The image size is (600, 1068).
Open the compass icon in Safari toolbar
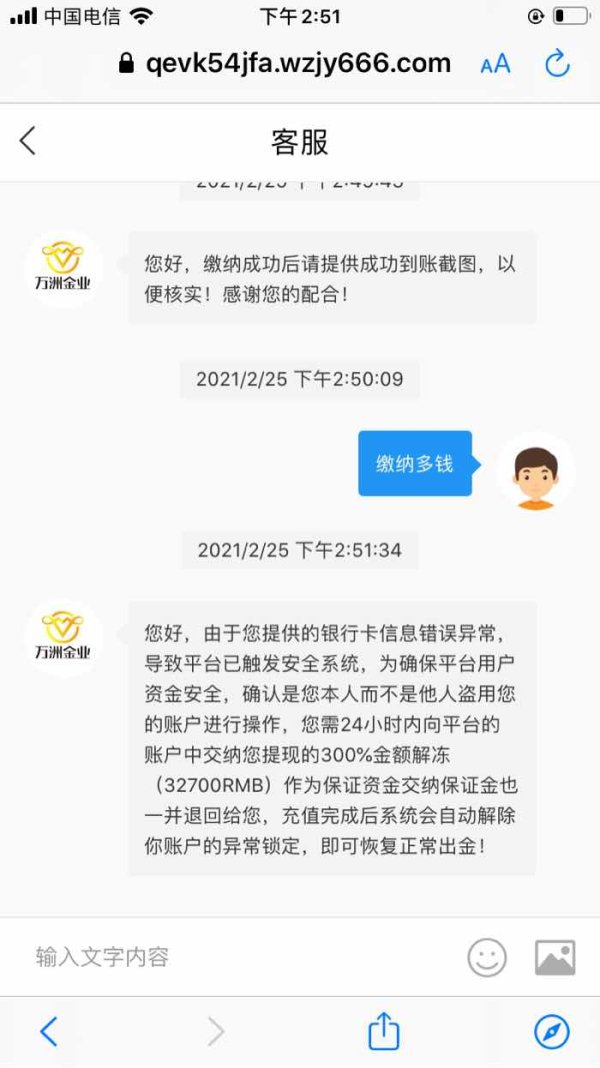[552, 1032]
